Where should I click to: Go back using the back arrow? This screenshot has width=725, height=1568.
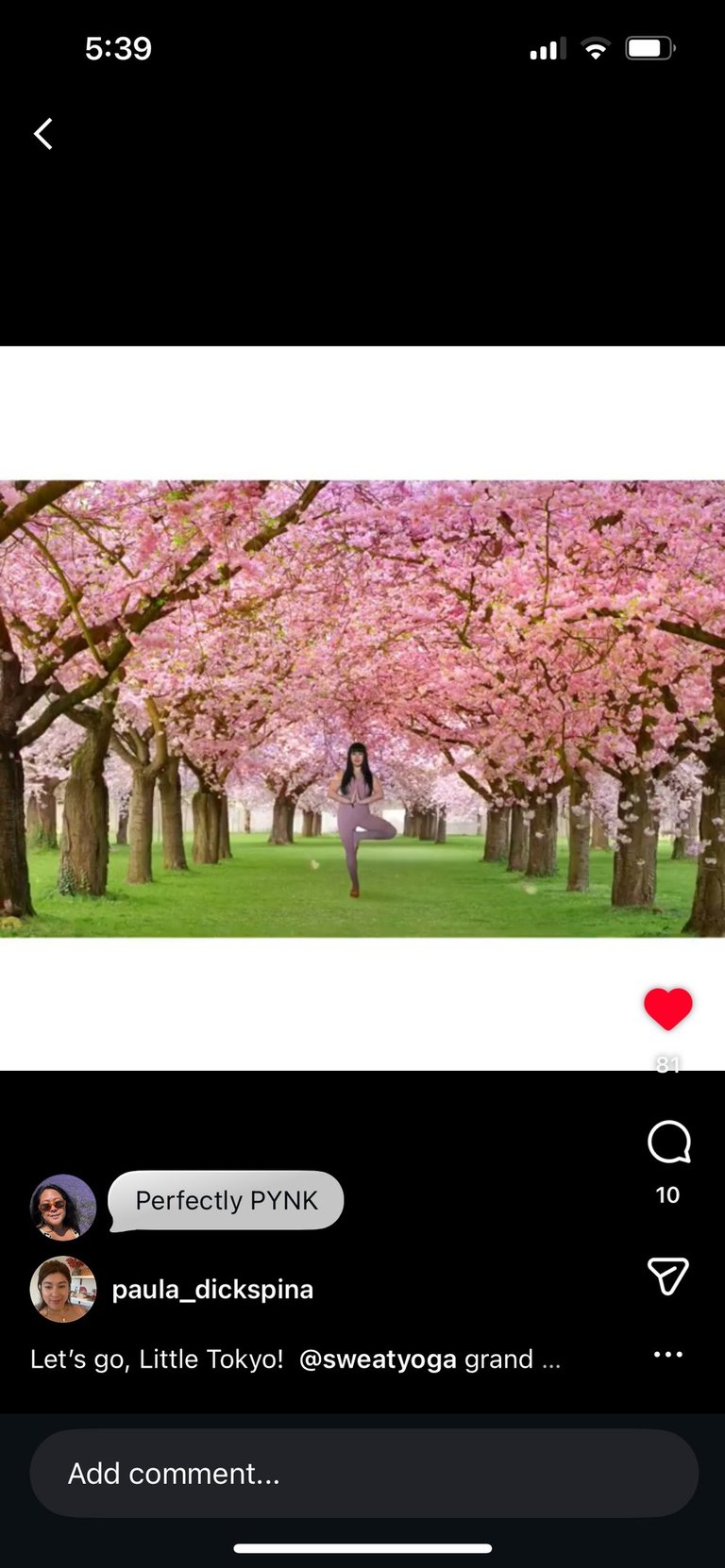tap(43, 134)
